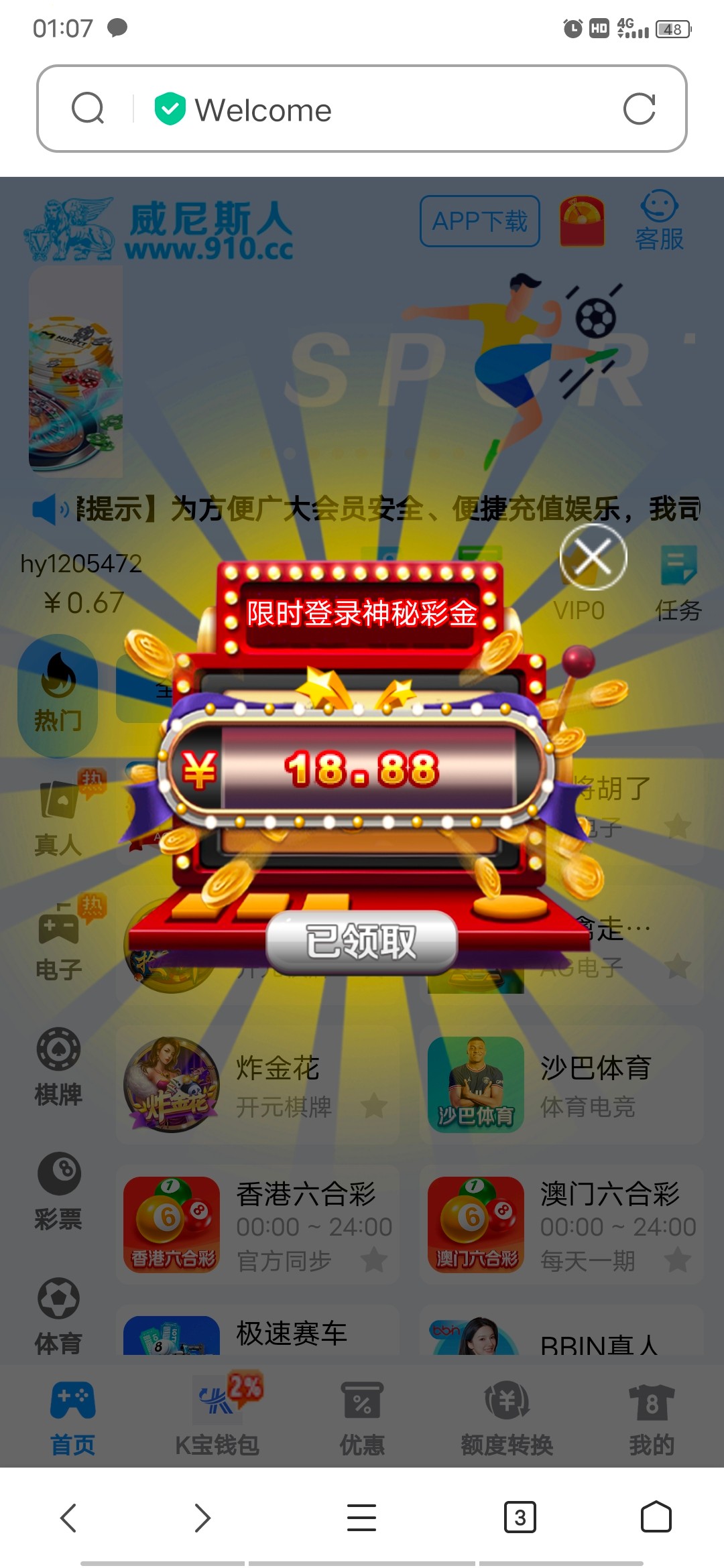The image size is (724, 1568).
Task: Select the 热门 category
Action: point(58,696)
